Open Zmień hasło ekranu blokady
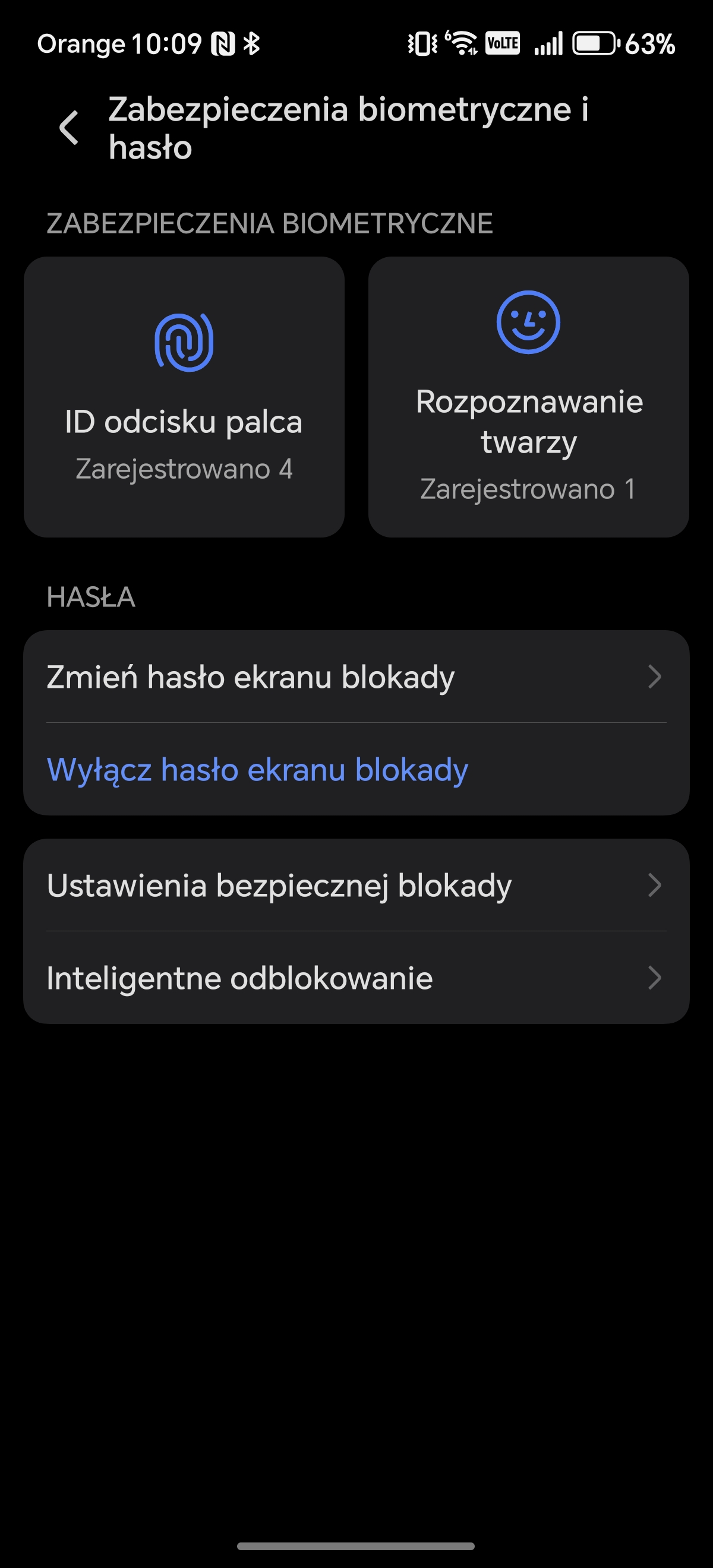Viewport: 713px width, 1568px height. click(x=356, y=677)
